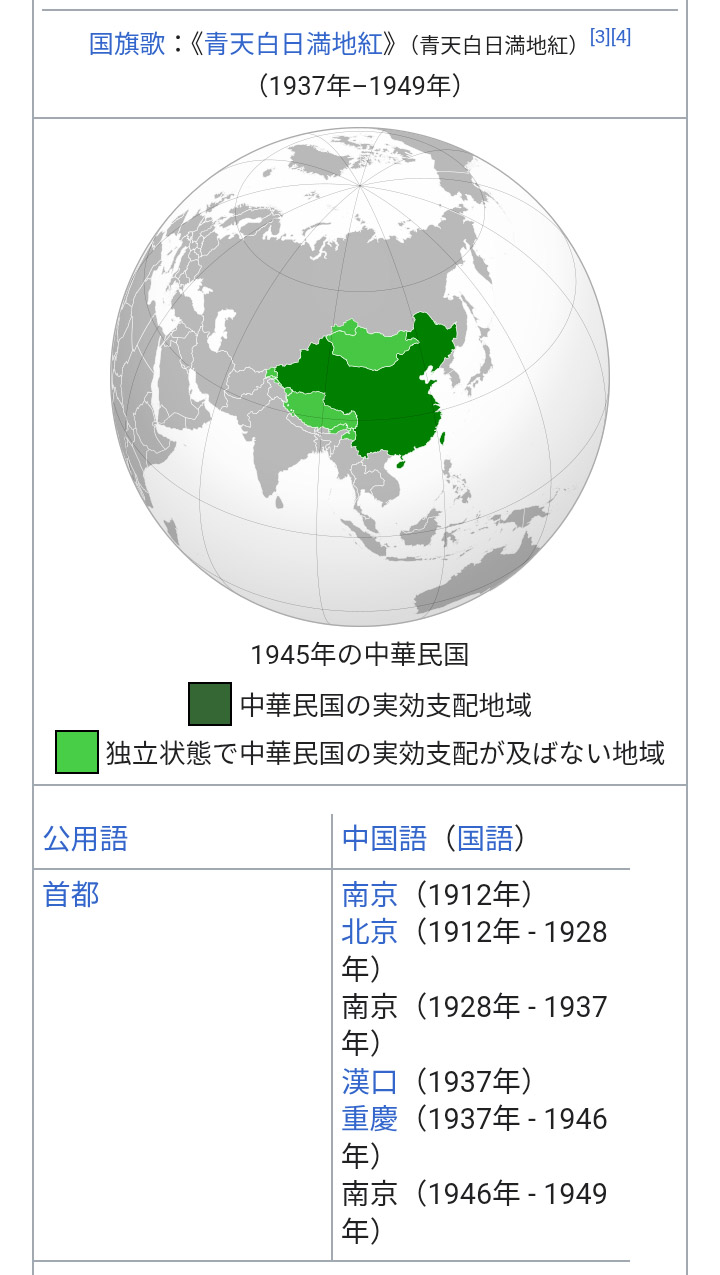Open the 青天白日満地紅 song link

tap(295, 44)
